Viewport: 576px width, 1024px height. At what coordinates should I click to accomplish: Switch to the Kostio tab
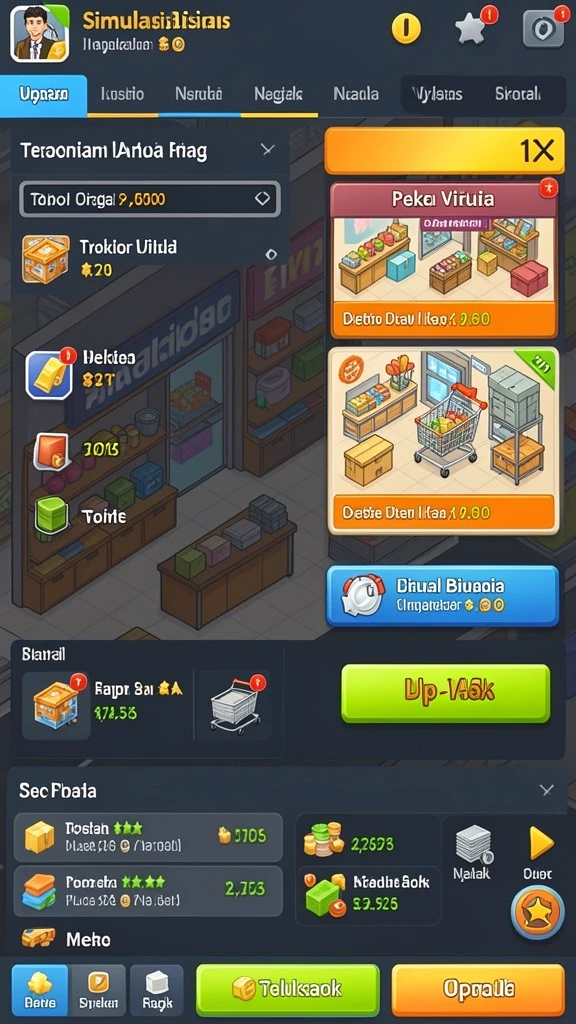point(123,94)
